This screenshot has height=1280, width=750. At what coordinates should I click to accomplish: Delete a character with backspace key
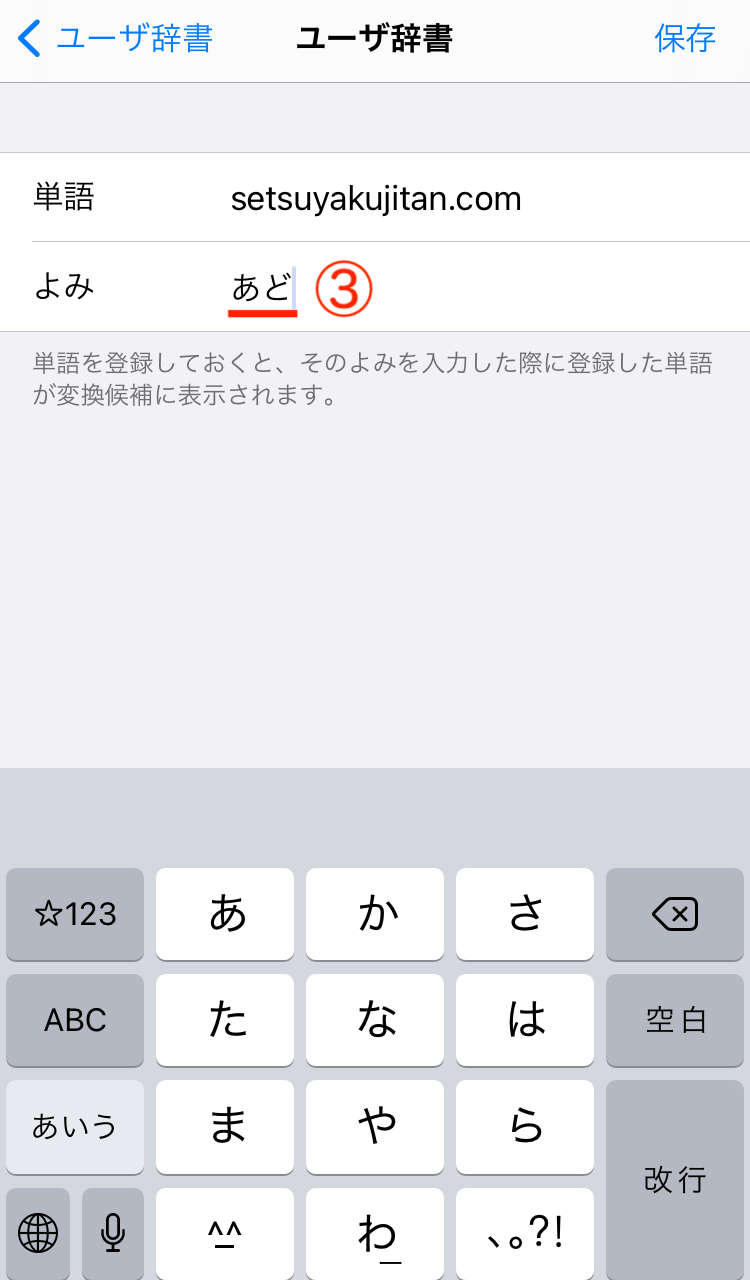674,914
